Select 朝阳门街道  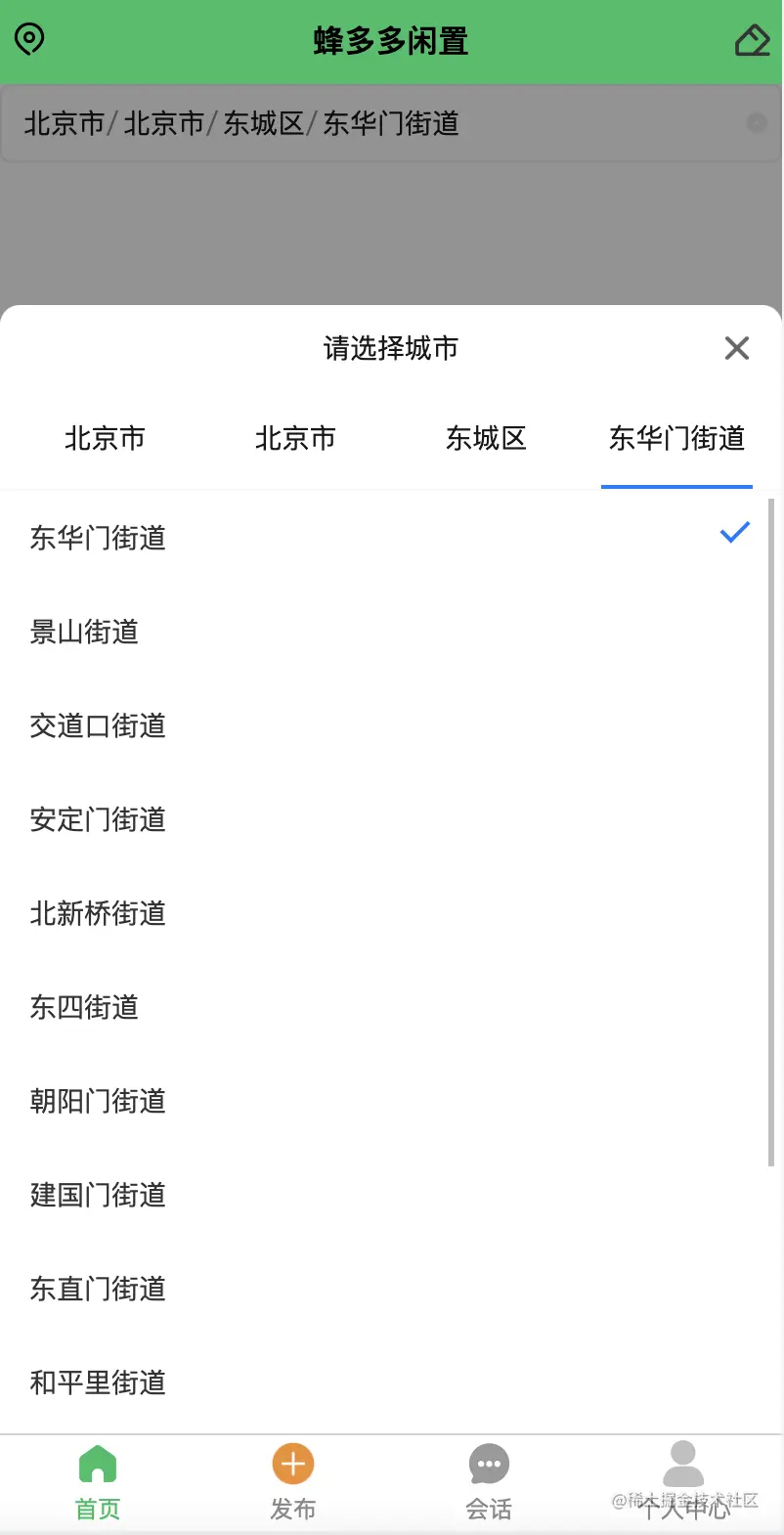click(x=98, y=1101)
